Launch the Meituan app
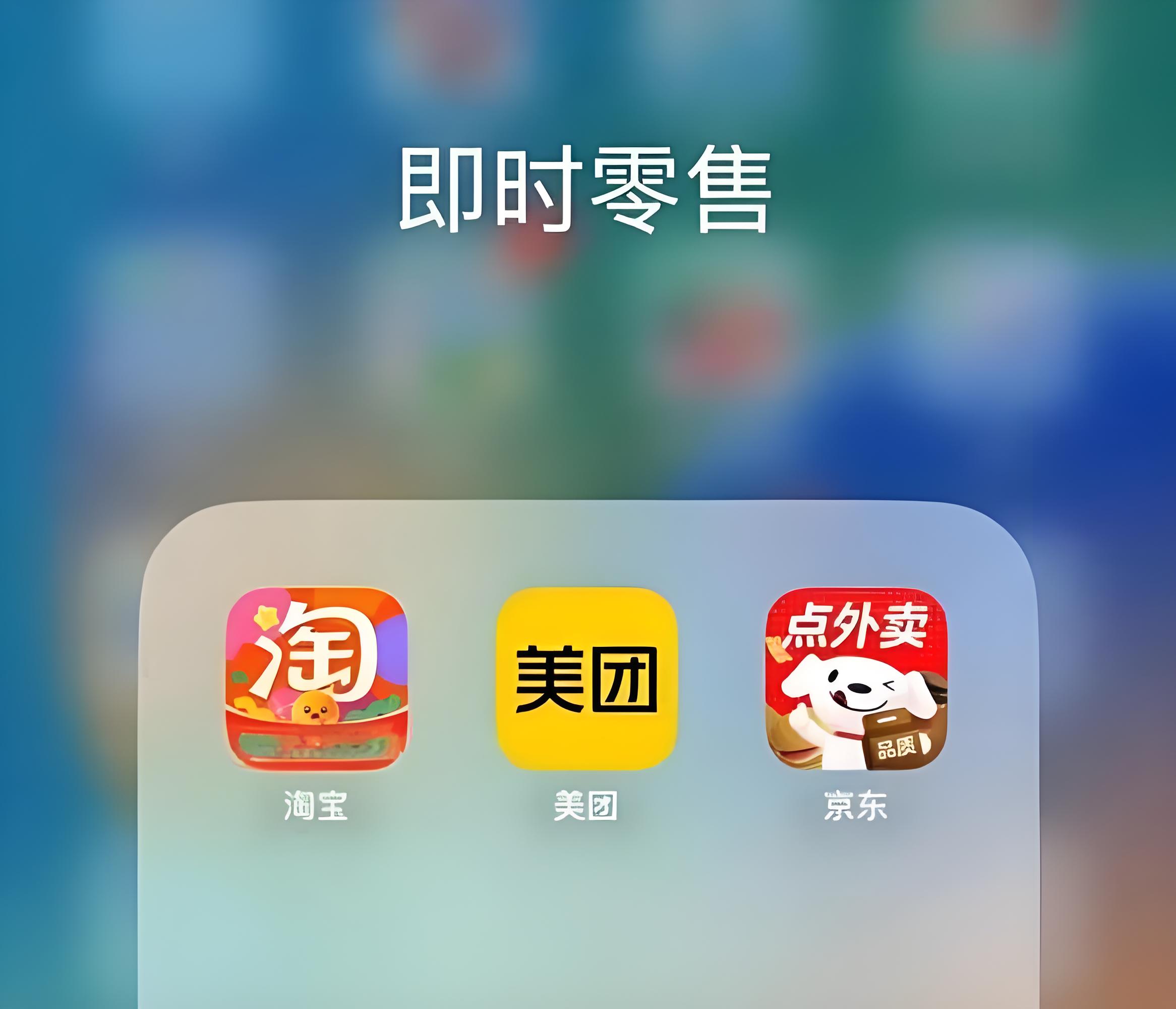1176x1009 pixels. click(587, 679)
